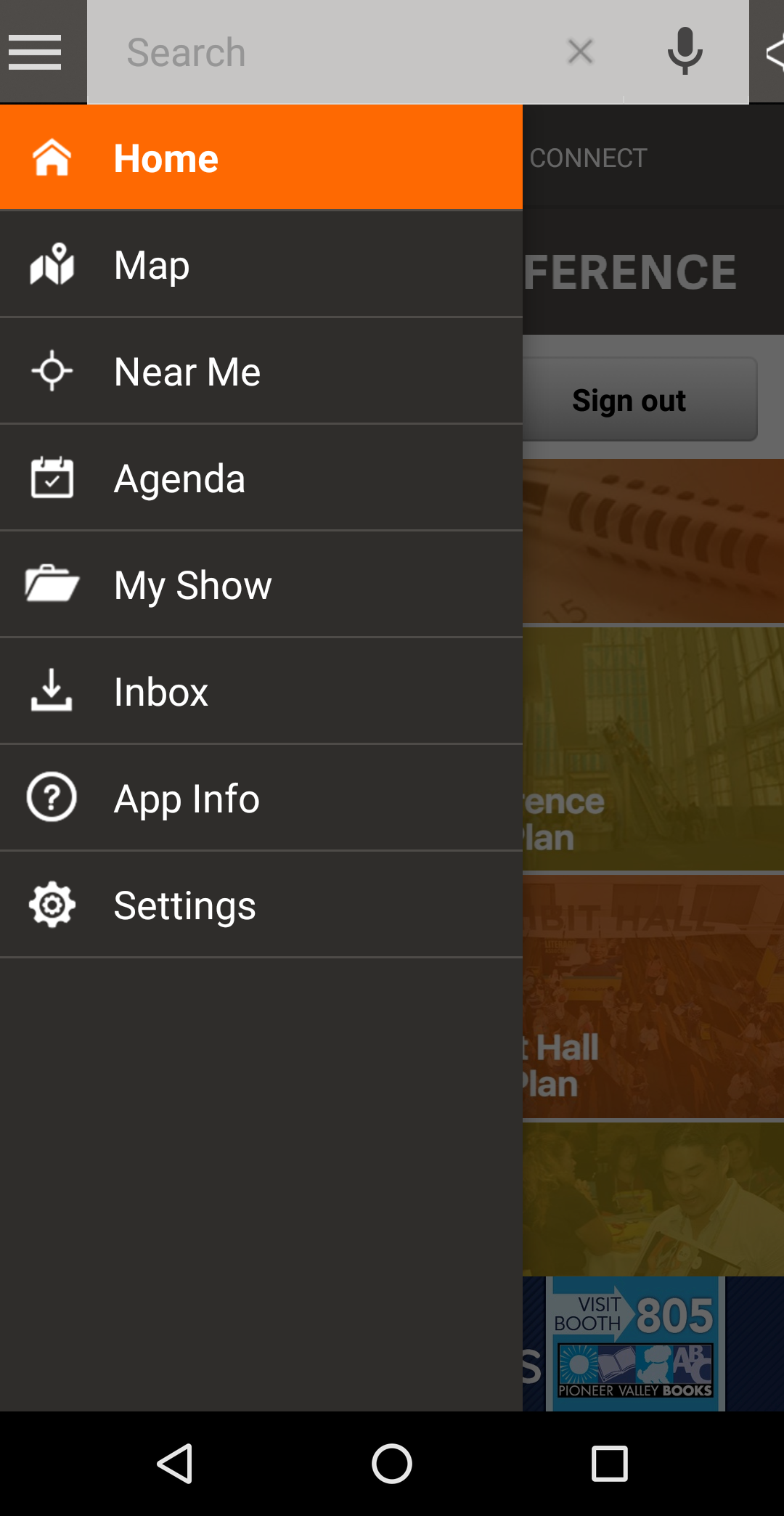784x1516 pixels.
Task: Start a voice search with the microphone
Action: click(683, 51)
